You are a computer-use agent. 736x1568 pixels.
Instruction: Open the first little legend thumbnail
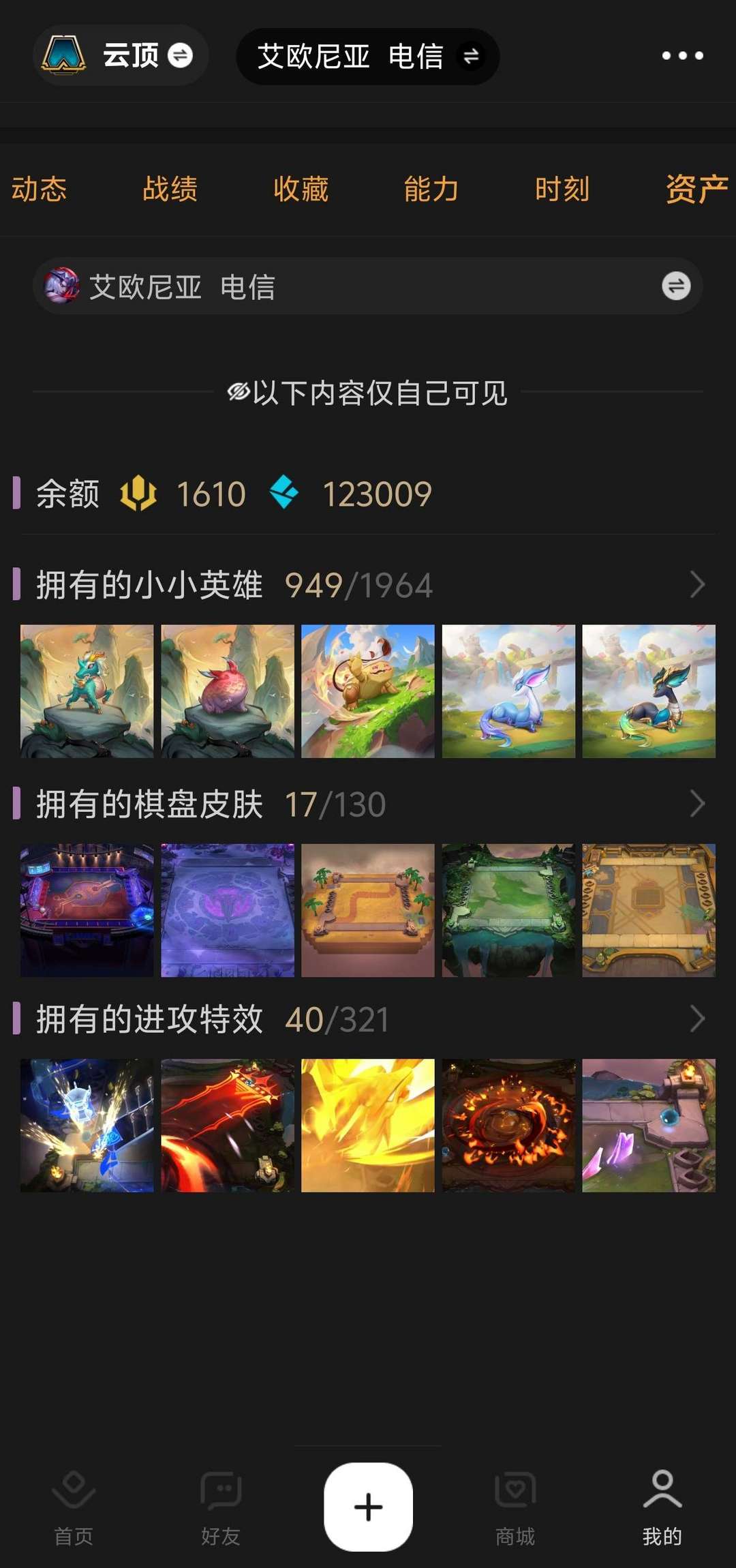tap(87, 691)
